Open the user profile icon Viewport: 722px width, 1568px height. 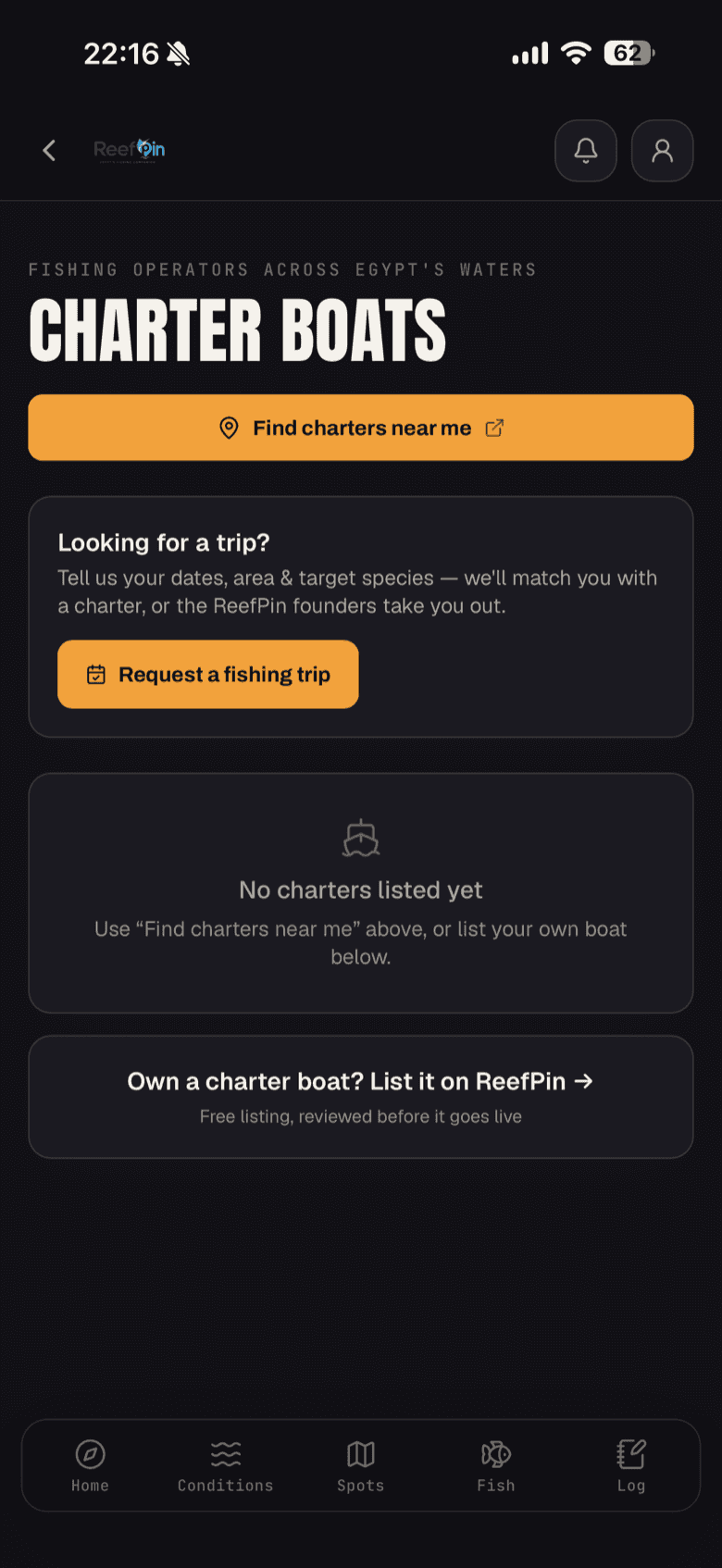pos(662,150)
